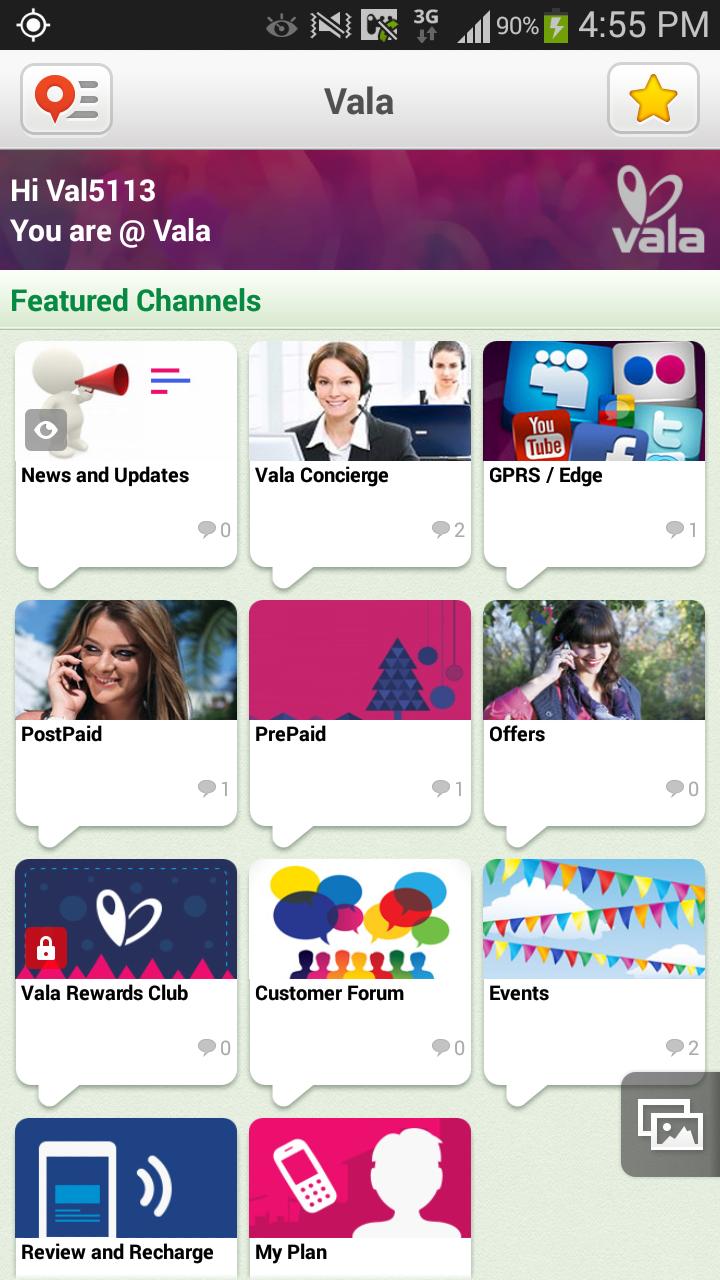Viewport: 720px width, 1280px height.
Task: Open the location list button
Action: pos(66,100)
